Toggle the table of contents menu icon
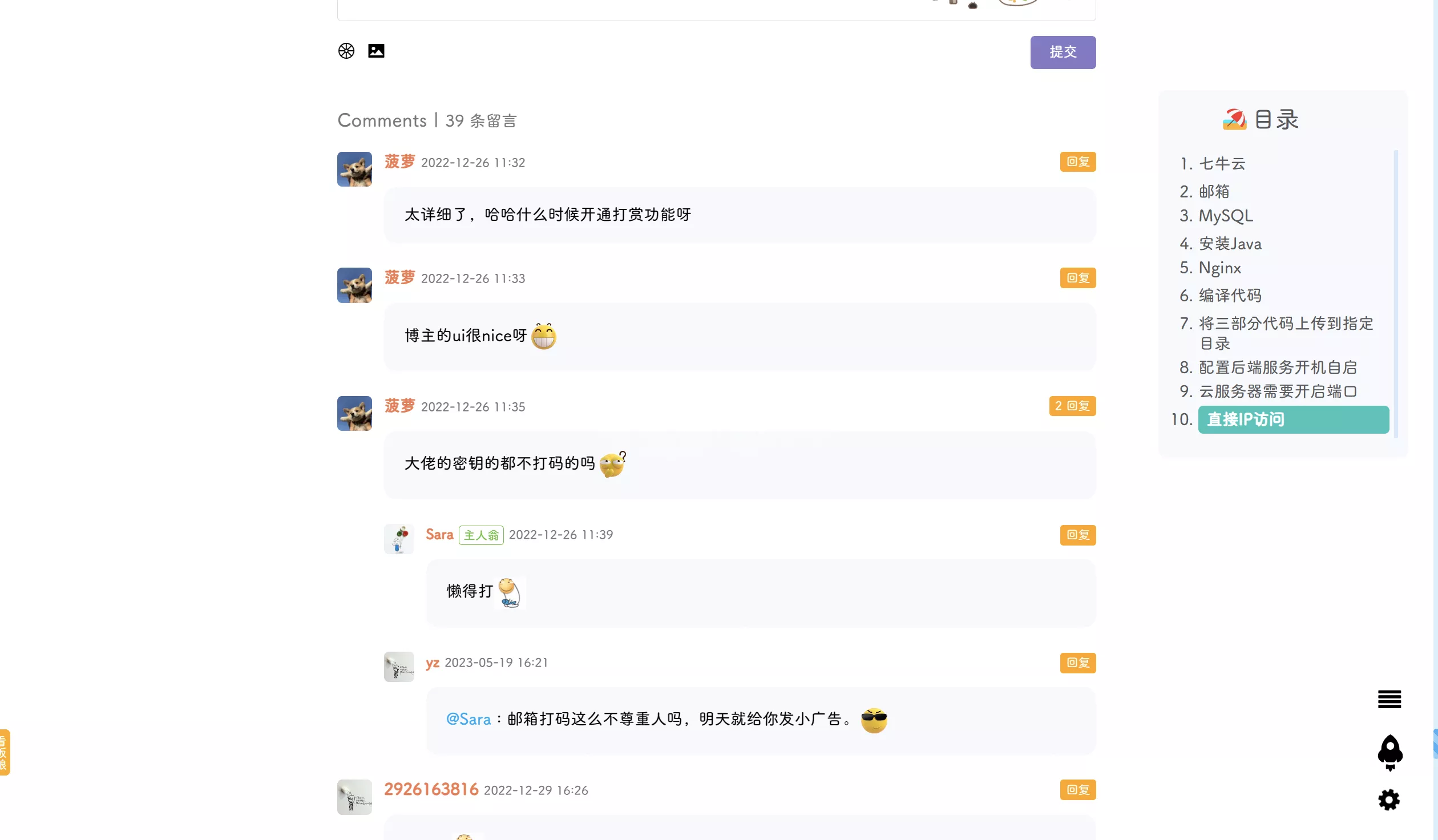Viewport: 1438px width, 840px height. click(1389, 699)
